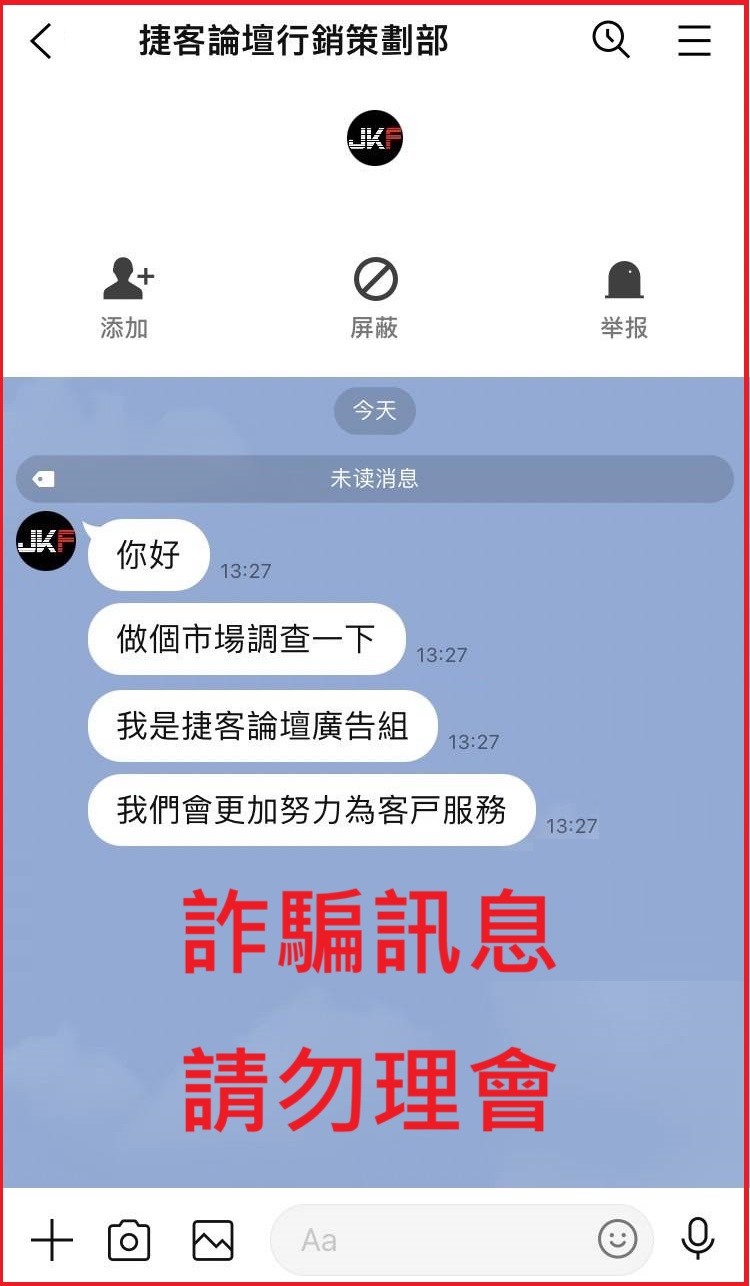Go back from this chat
Screen dimensions: 750x1286
point(41,42)
